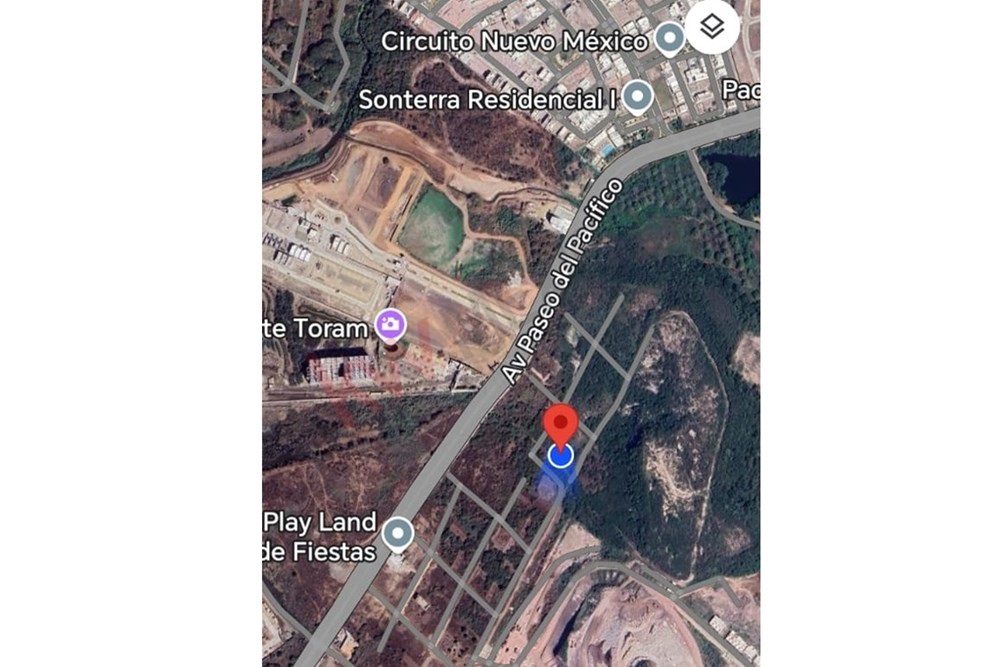Image resolution: width=1000 pixels, height=667 pixels.
Task: Select the Play Land de Fiestas marker
Action: click(399, 534)
